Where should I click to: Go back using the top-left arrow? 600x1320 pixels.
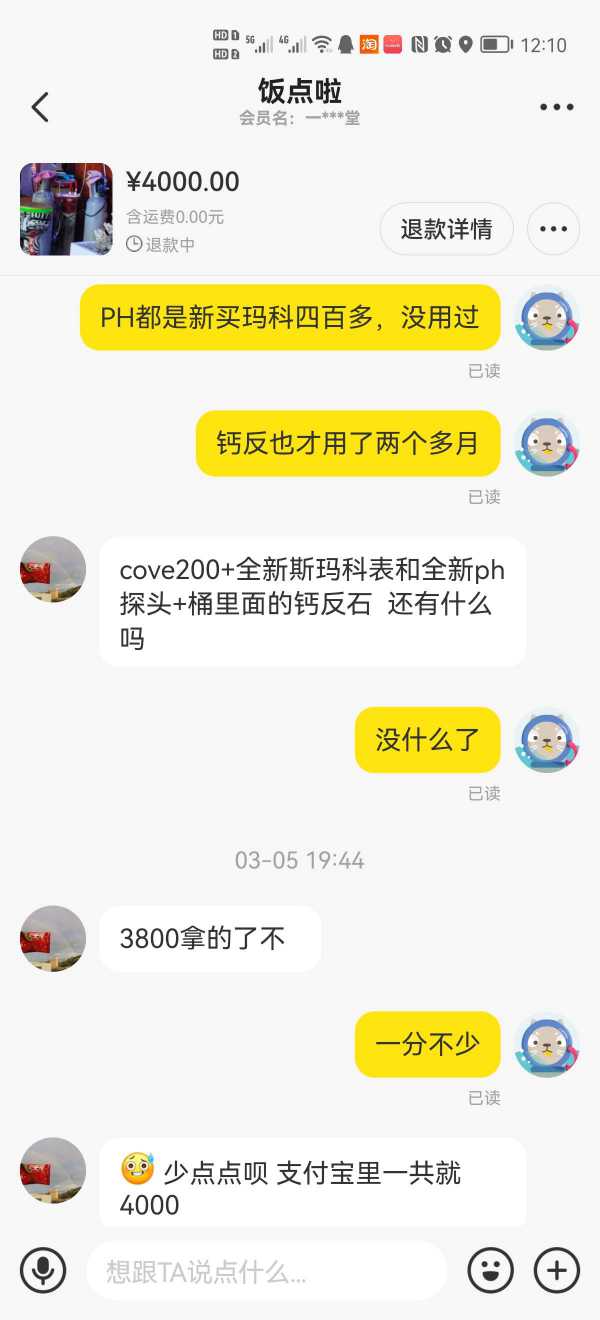coord(40,107)
